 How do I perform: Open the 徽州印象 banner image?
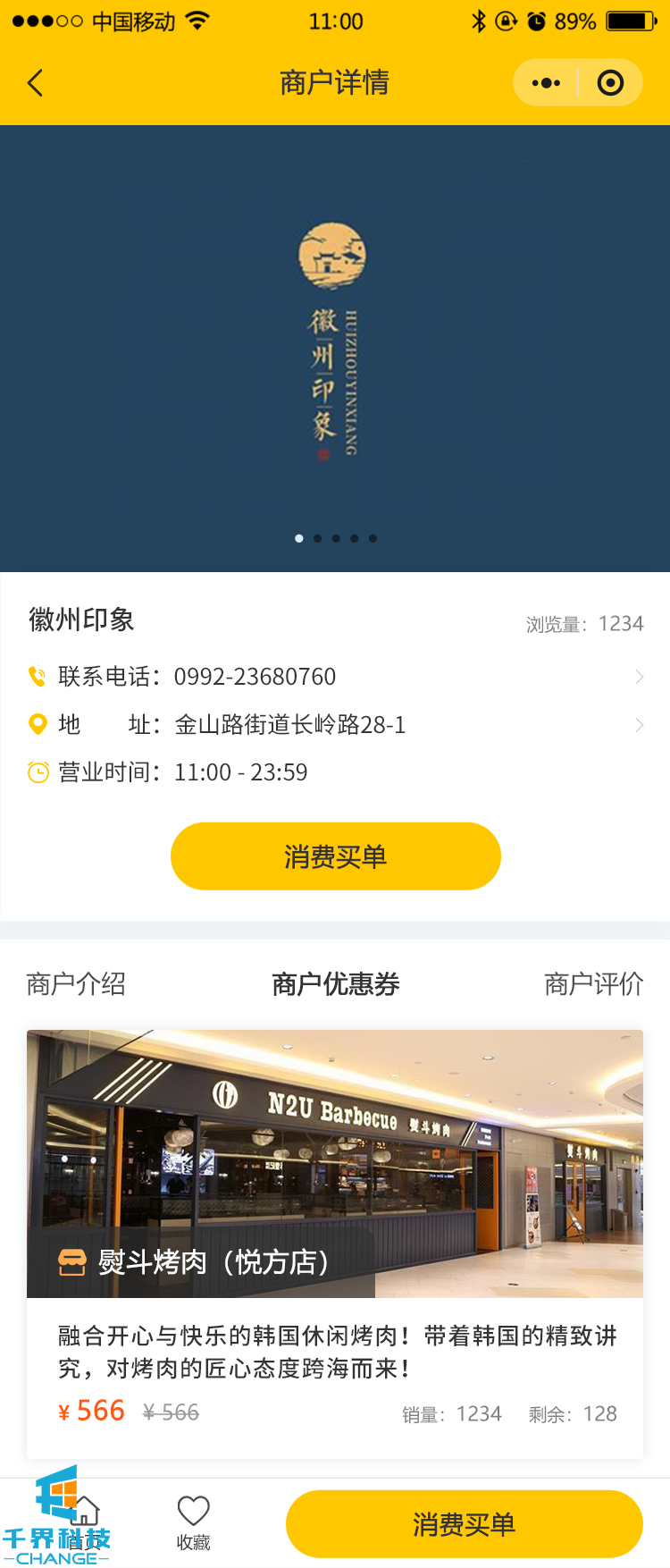pyautogui.click(x=335, y=349)
